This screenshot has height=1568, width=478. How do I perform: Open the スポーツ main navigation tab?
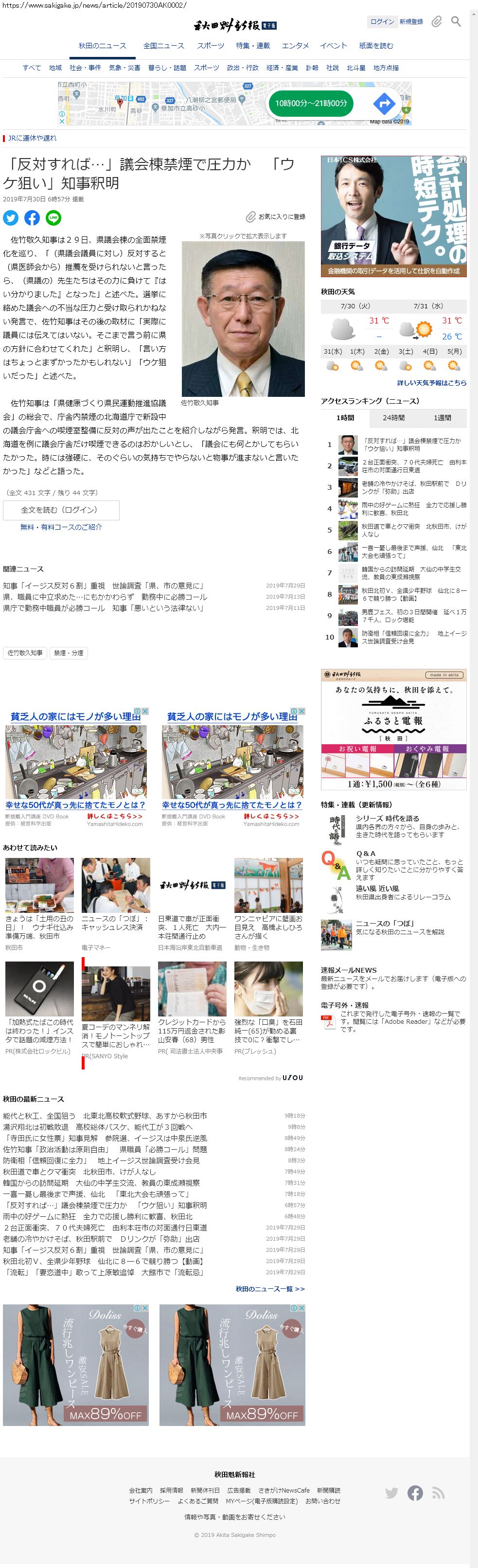pos(210,46)
